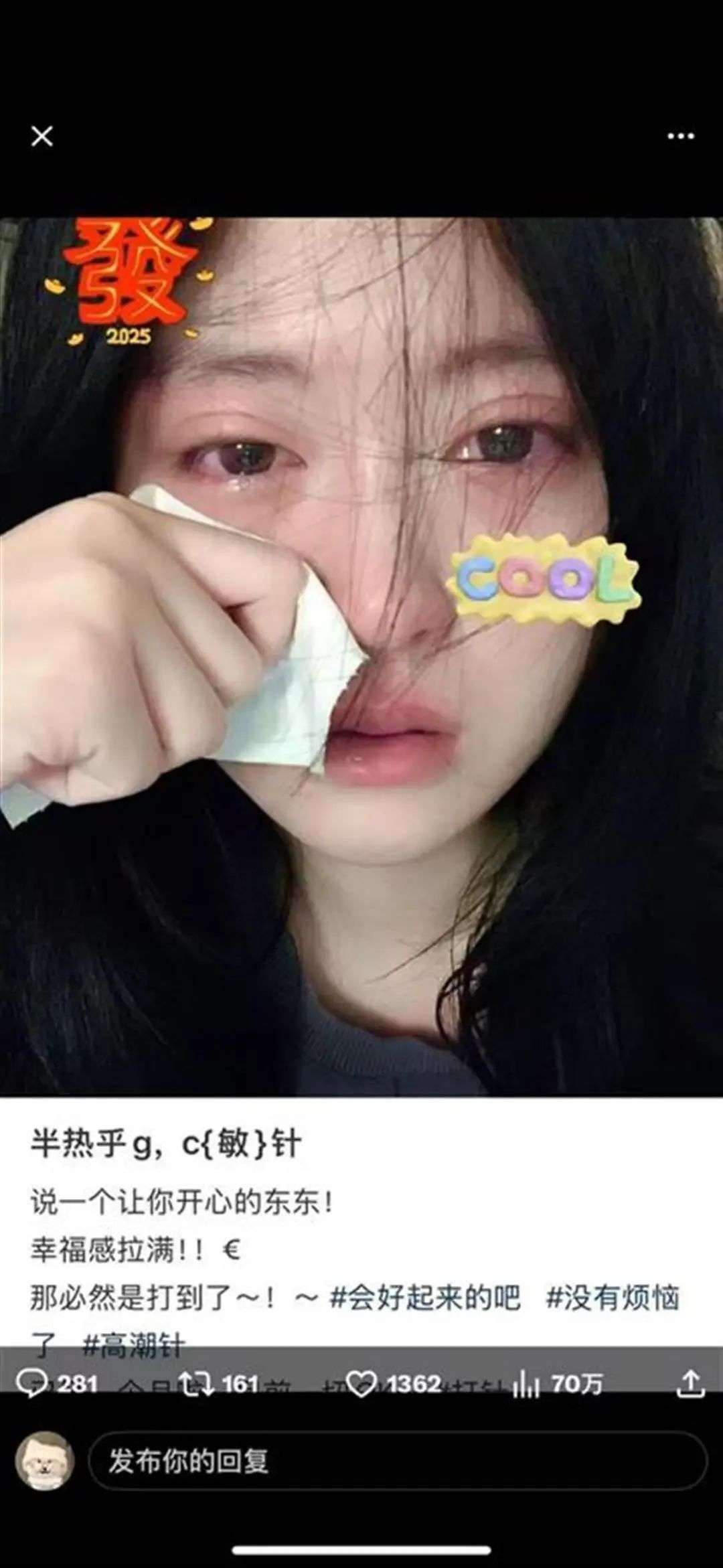Screen dimensions: 723x1568
Task: Open hashtag #会好起来的吧
Action: (x=425, y=1298)
